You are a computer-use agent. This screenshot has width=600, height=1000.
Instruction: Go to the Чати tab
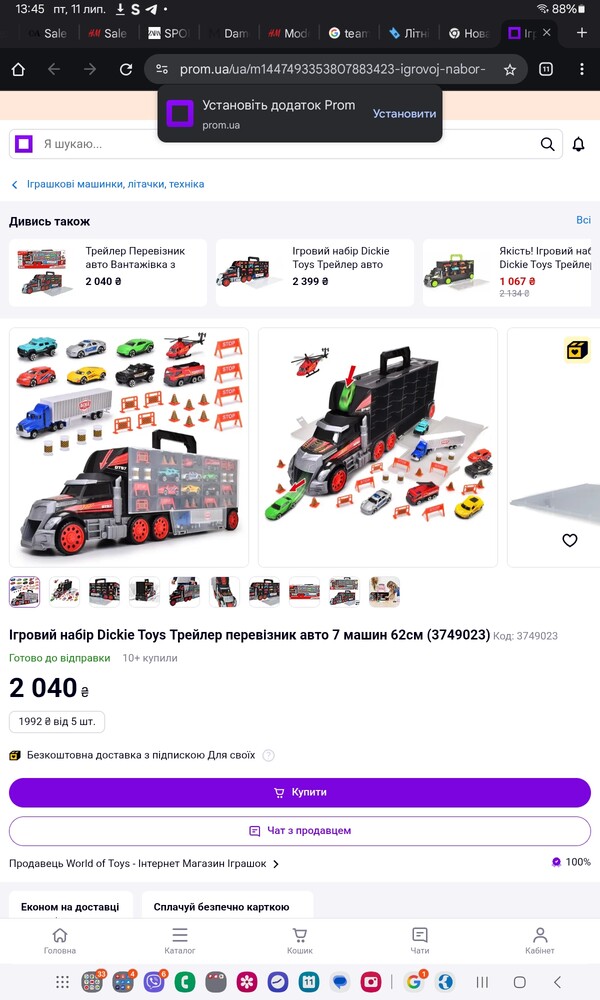420,941
